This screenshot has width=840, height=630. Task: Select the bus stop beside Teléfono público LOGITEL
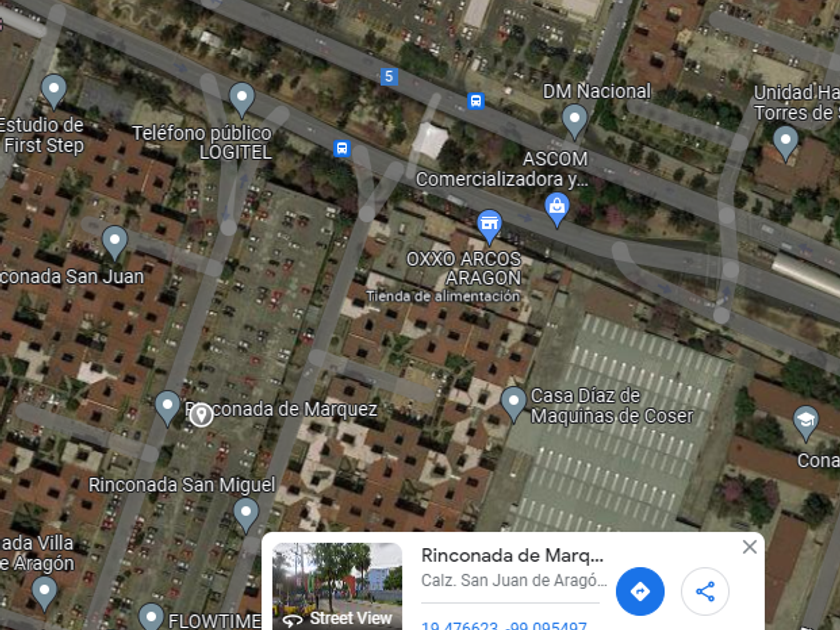342,149
